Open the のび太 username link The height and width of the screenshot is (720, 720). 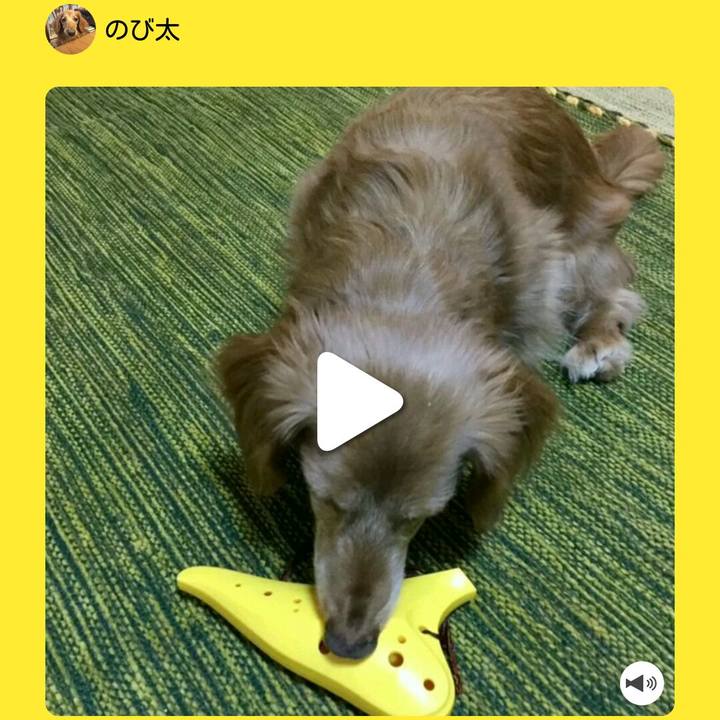pos(142,30)
